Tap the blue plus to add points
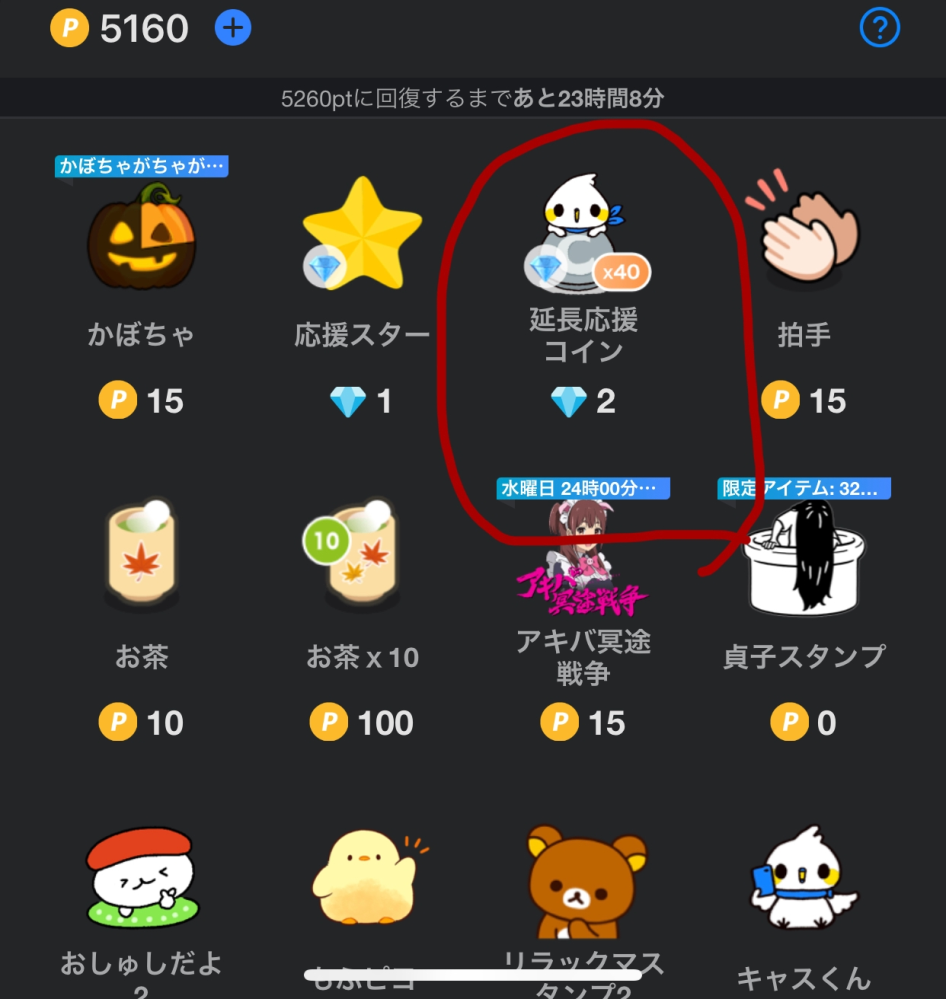 [x=231, y=28]
